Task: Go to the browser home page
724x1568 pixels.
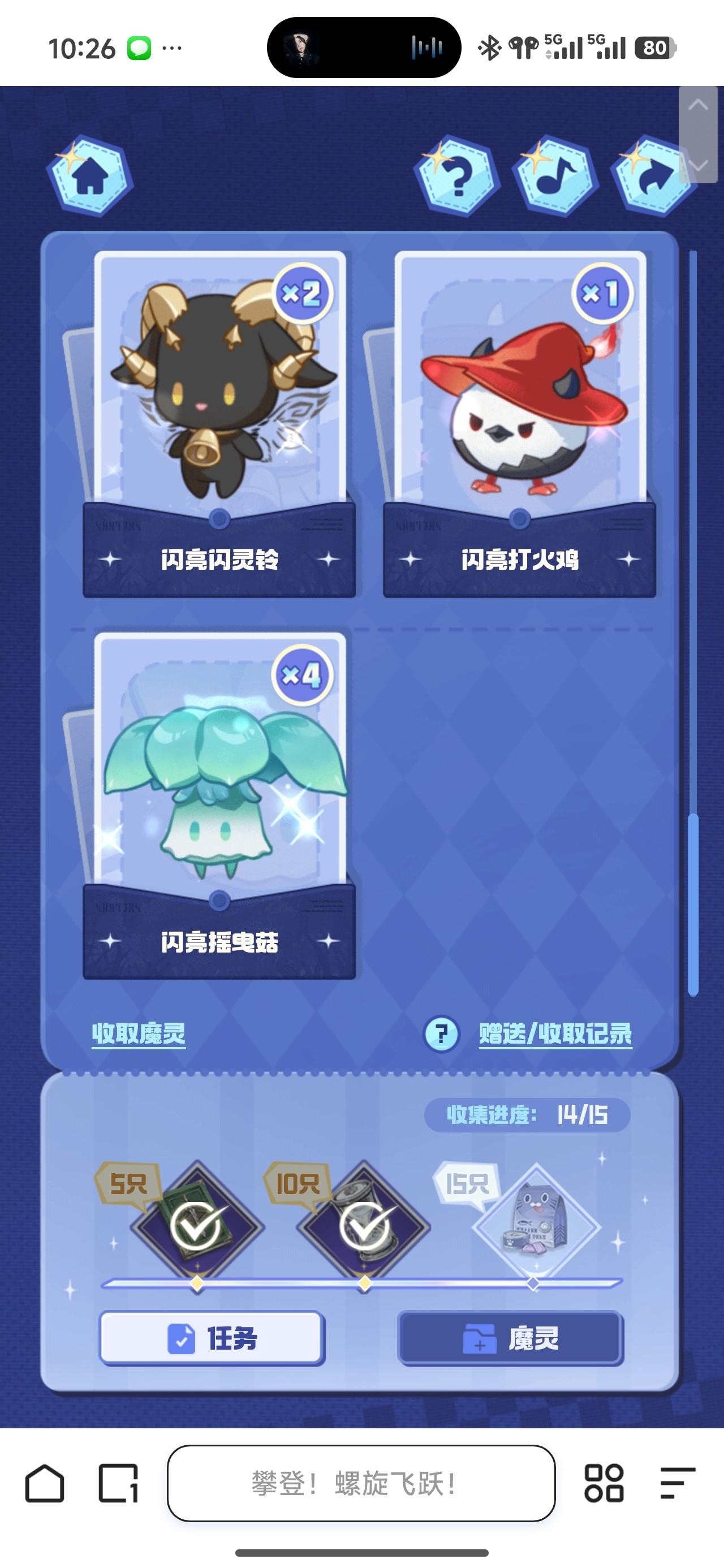Action: coord(45,1483)
